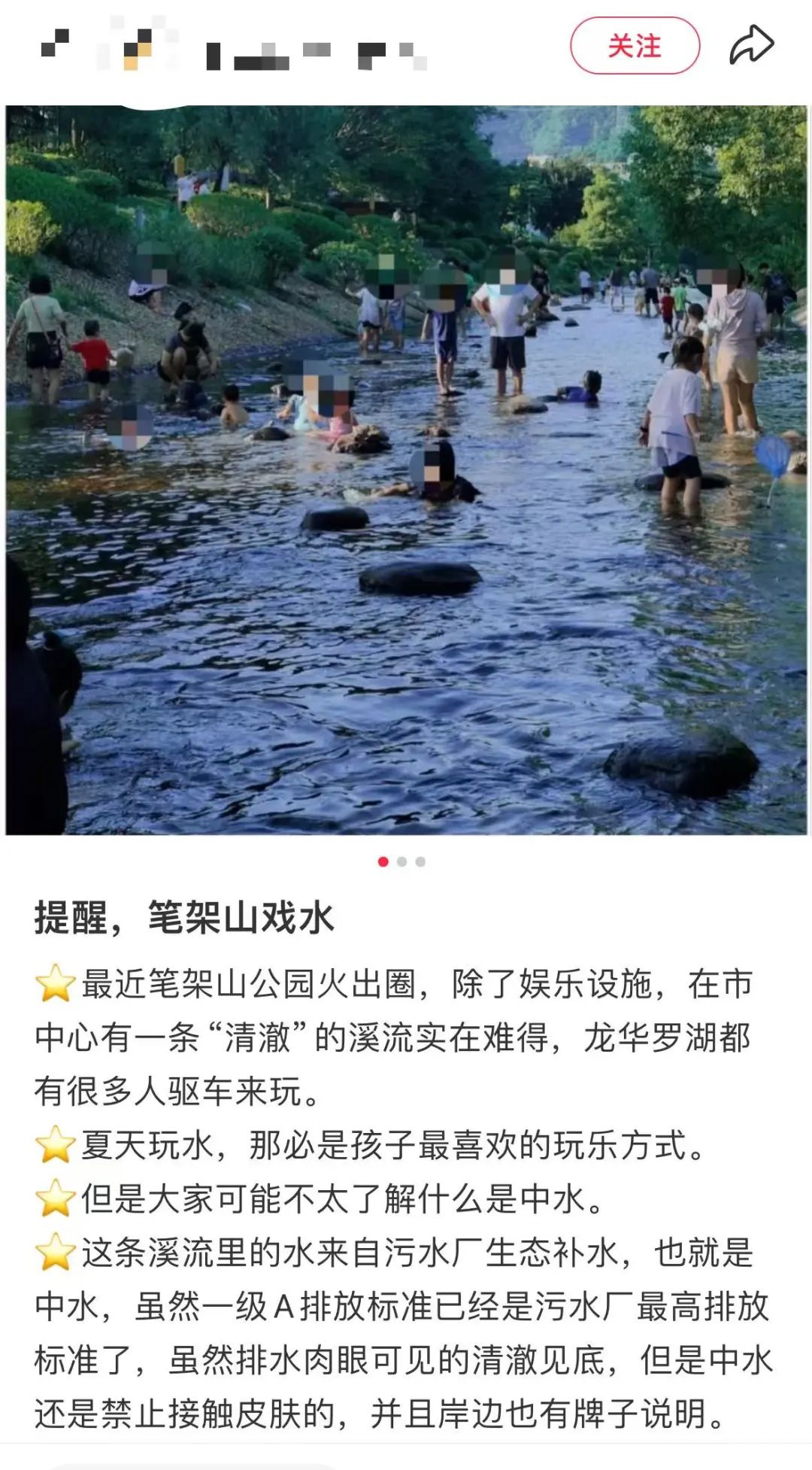This screenshot has width=812, height=1470.
Task: Tap the photo carousel page dots
Action: click(401, 861)
